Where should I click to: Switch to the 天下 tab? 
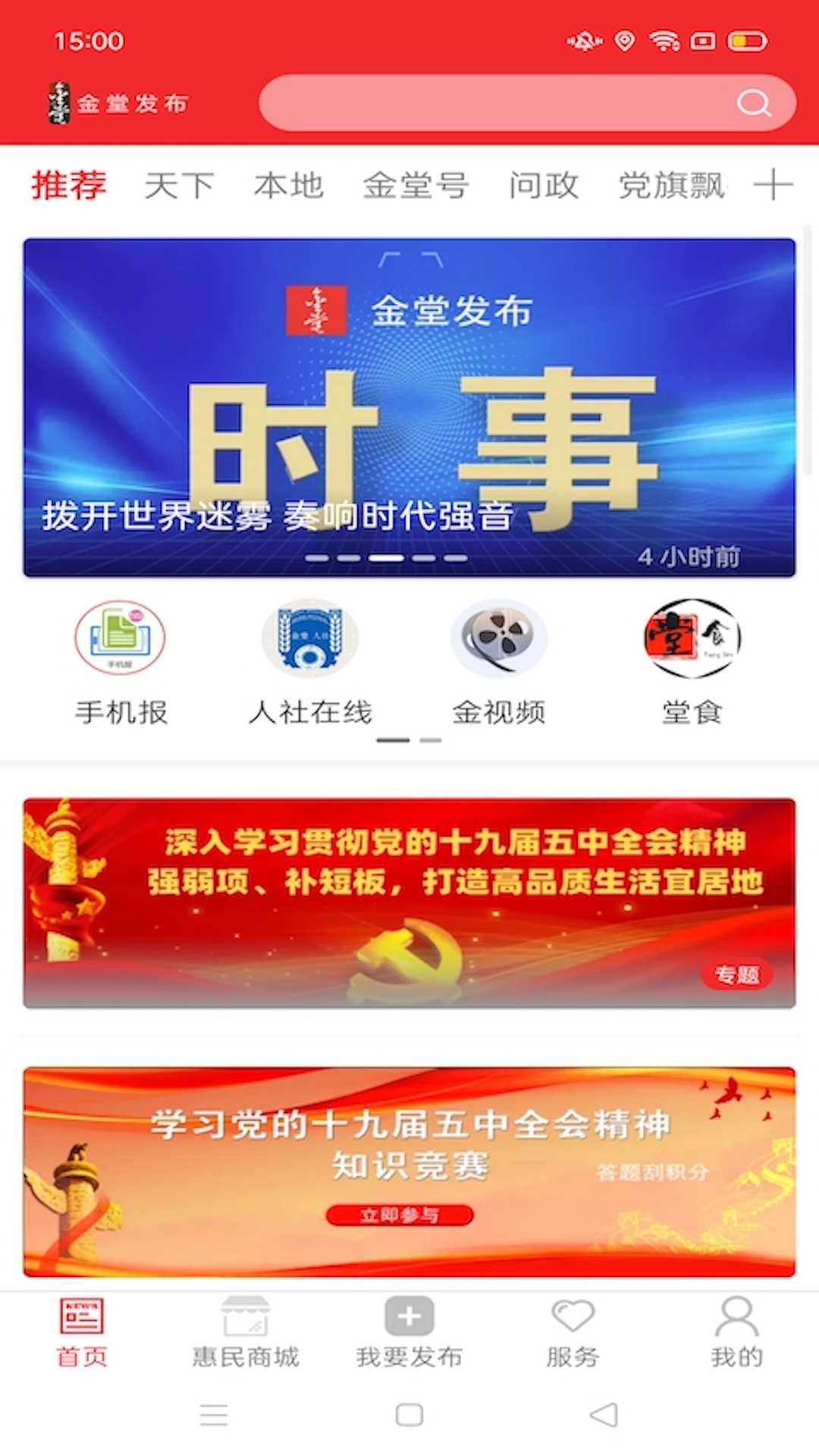pos(179,186)
